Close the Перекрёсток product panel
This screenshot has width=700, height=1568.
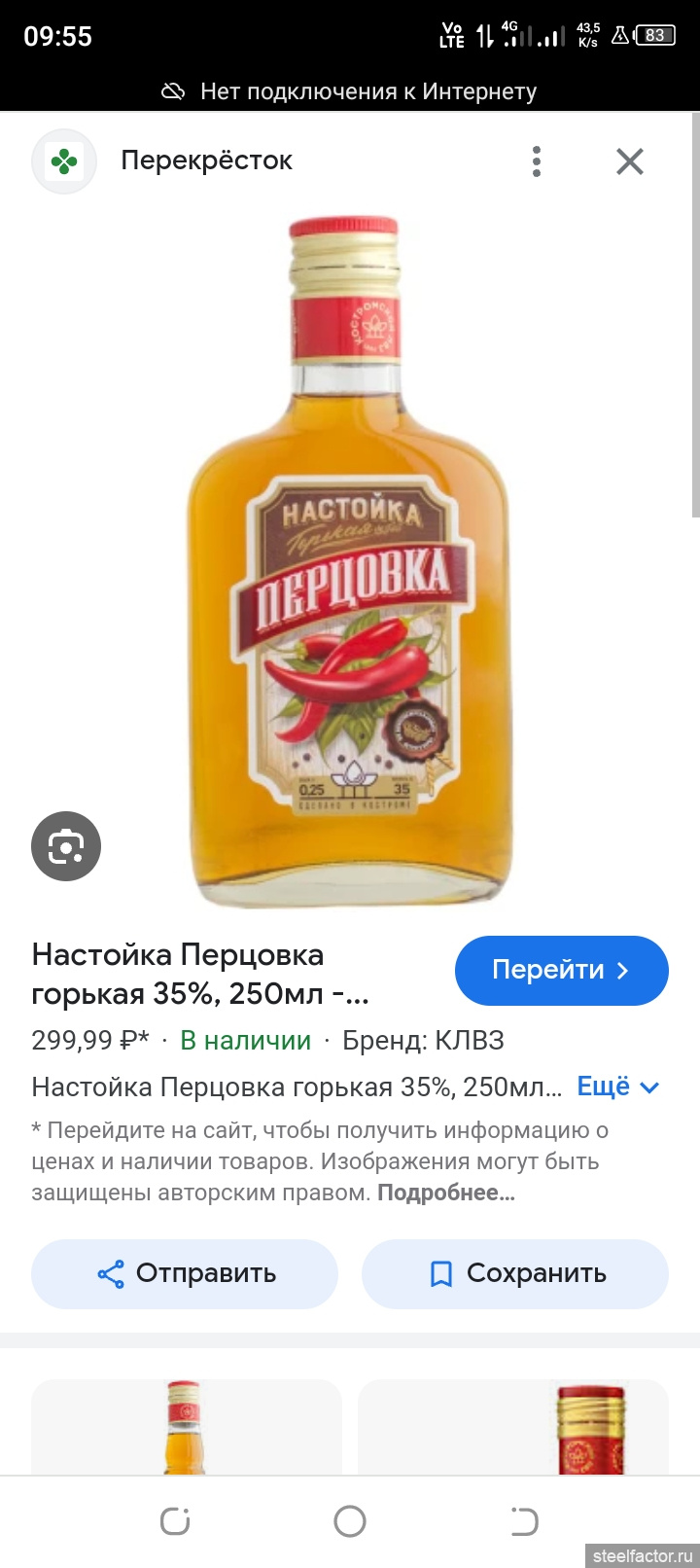[x=630, y=161]
